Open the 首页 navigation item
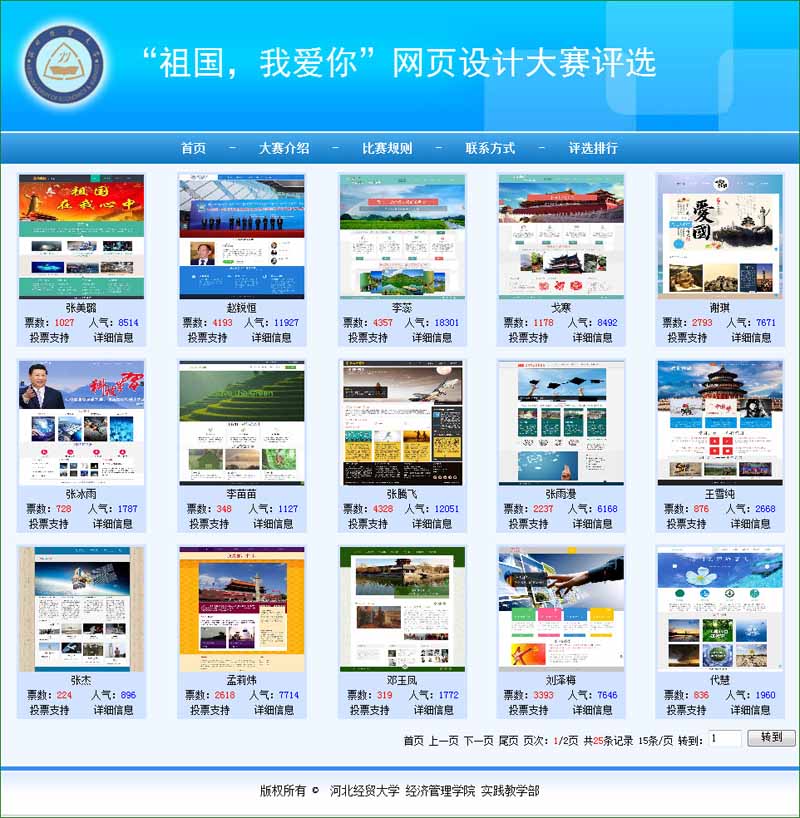 click(193, 148)
